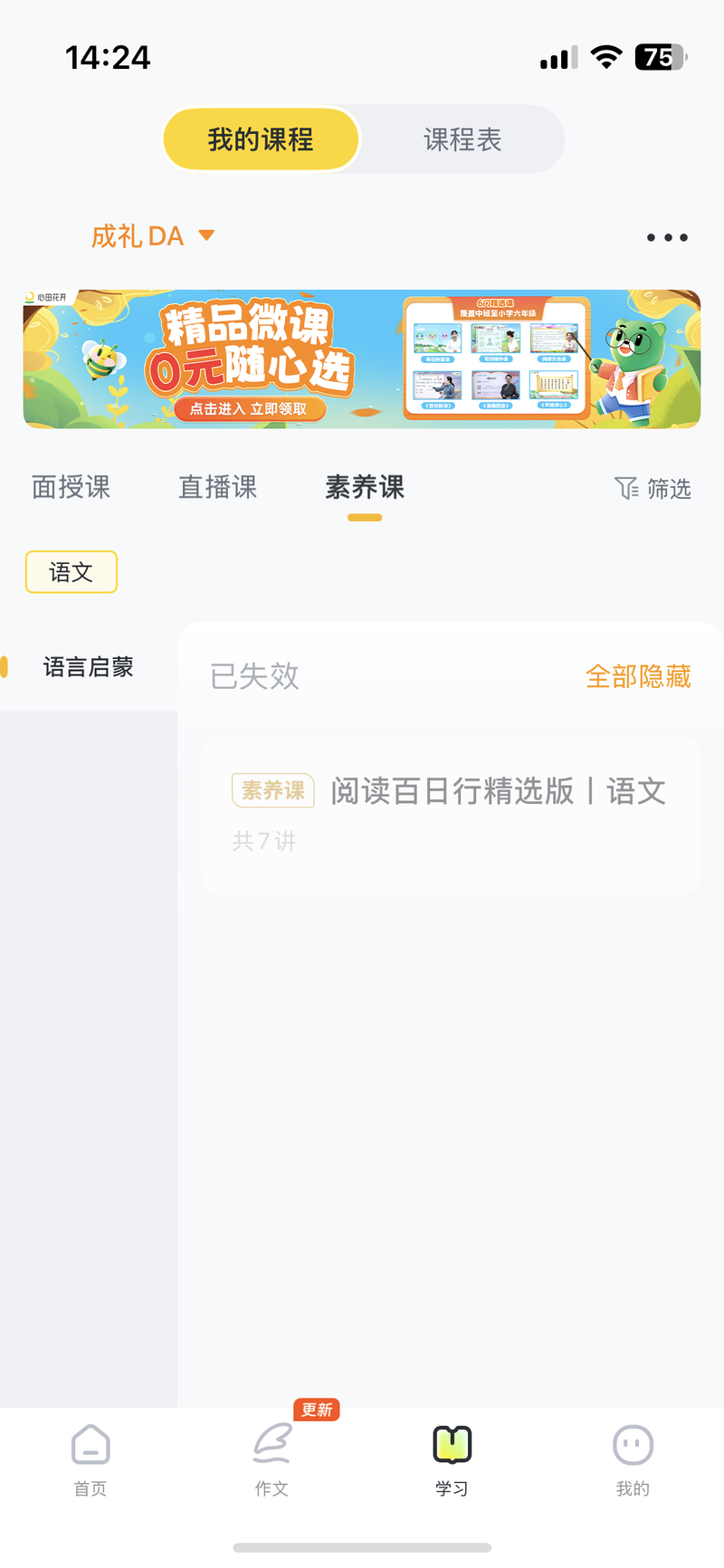Switch to the 直播课 tab
Screen dimensions: 724x1568
(x=217, y=488)
